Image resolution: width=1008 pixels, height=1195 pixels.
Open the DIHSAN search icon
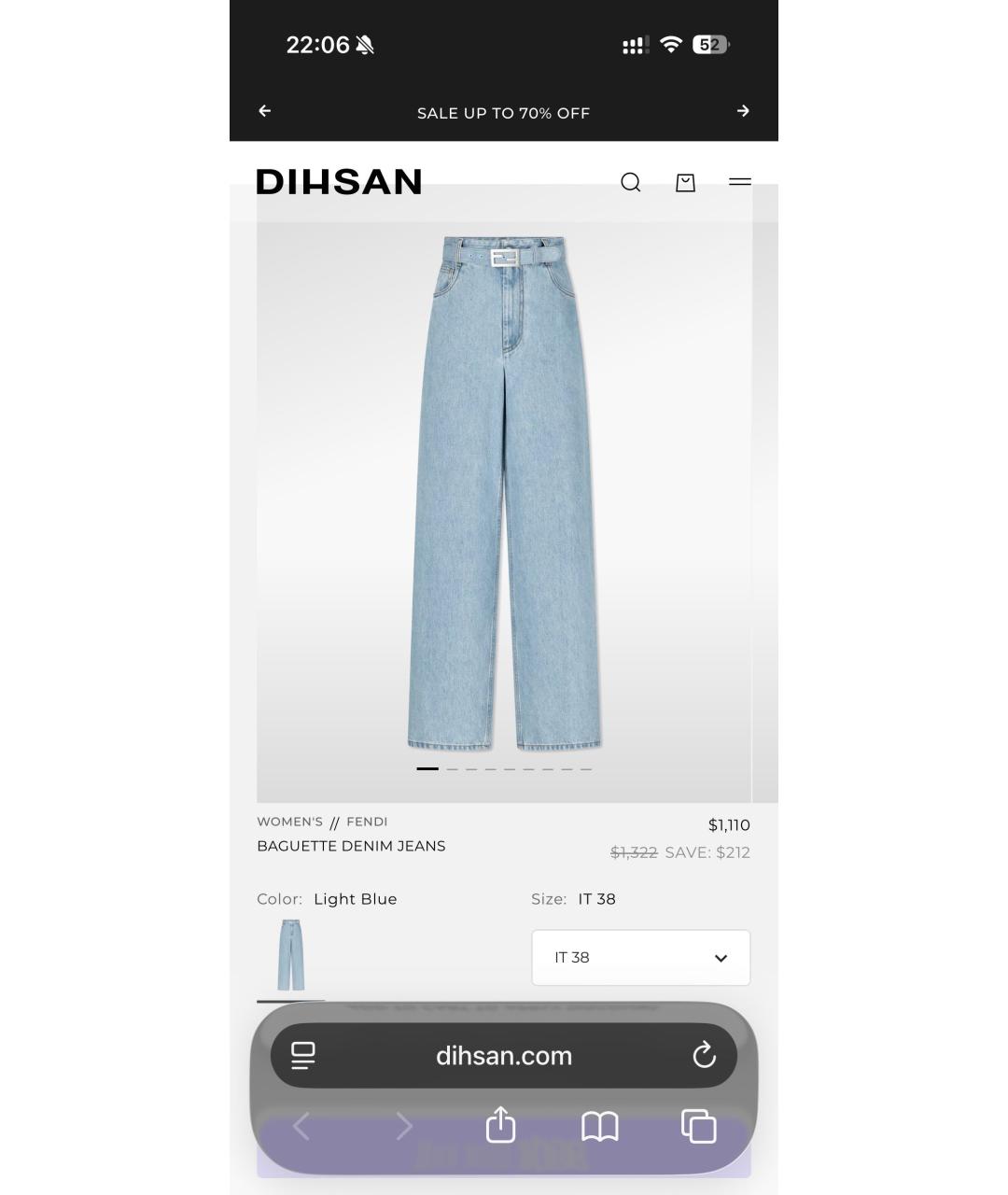[631, 182]
